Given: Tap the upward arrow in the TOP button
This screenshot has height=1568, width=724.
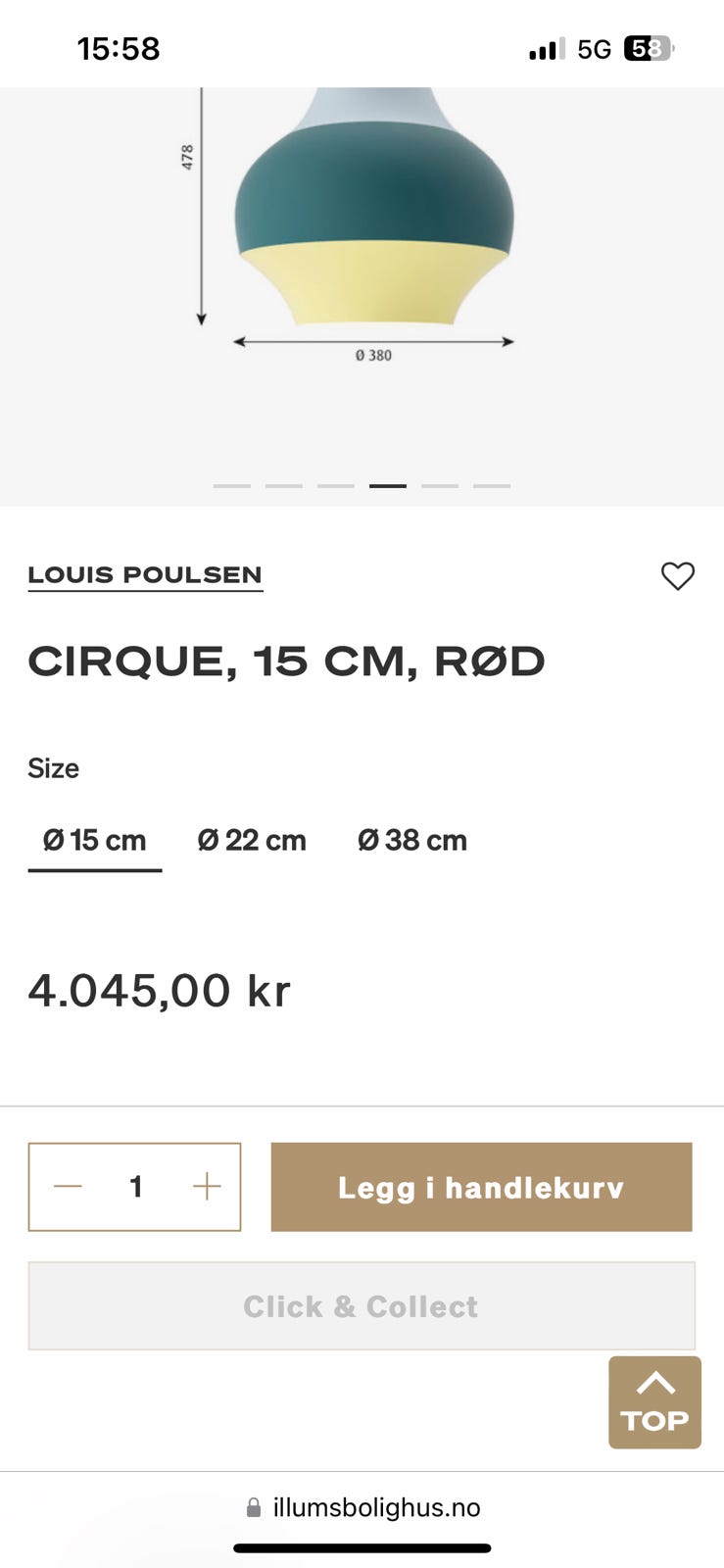Looking at the screenshot, I should 654,1381.
